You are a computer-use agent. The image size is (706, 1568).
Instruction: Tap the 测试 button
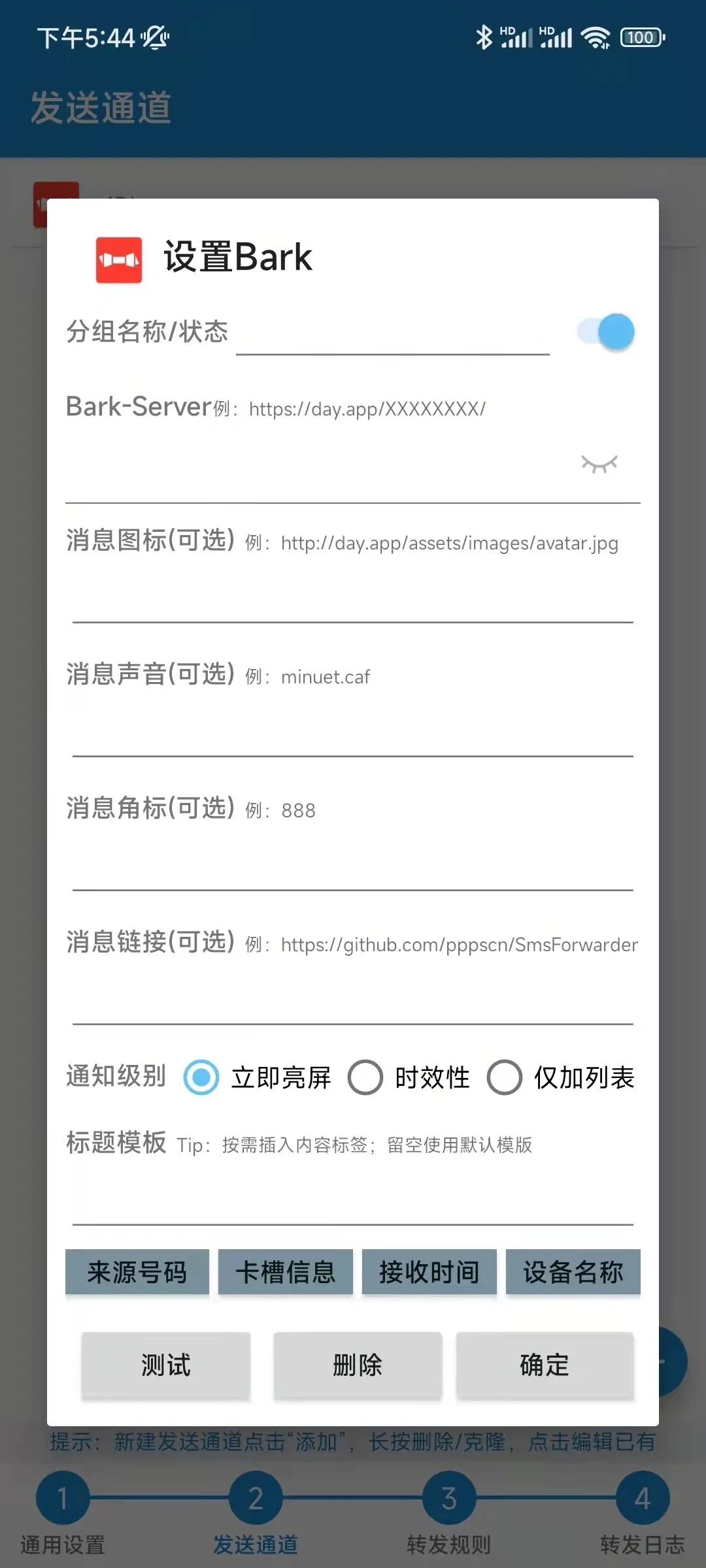[166, 1365]
